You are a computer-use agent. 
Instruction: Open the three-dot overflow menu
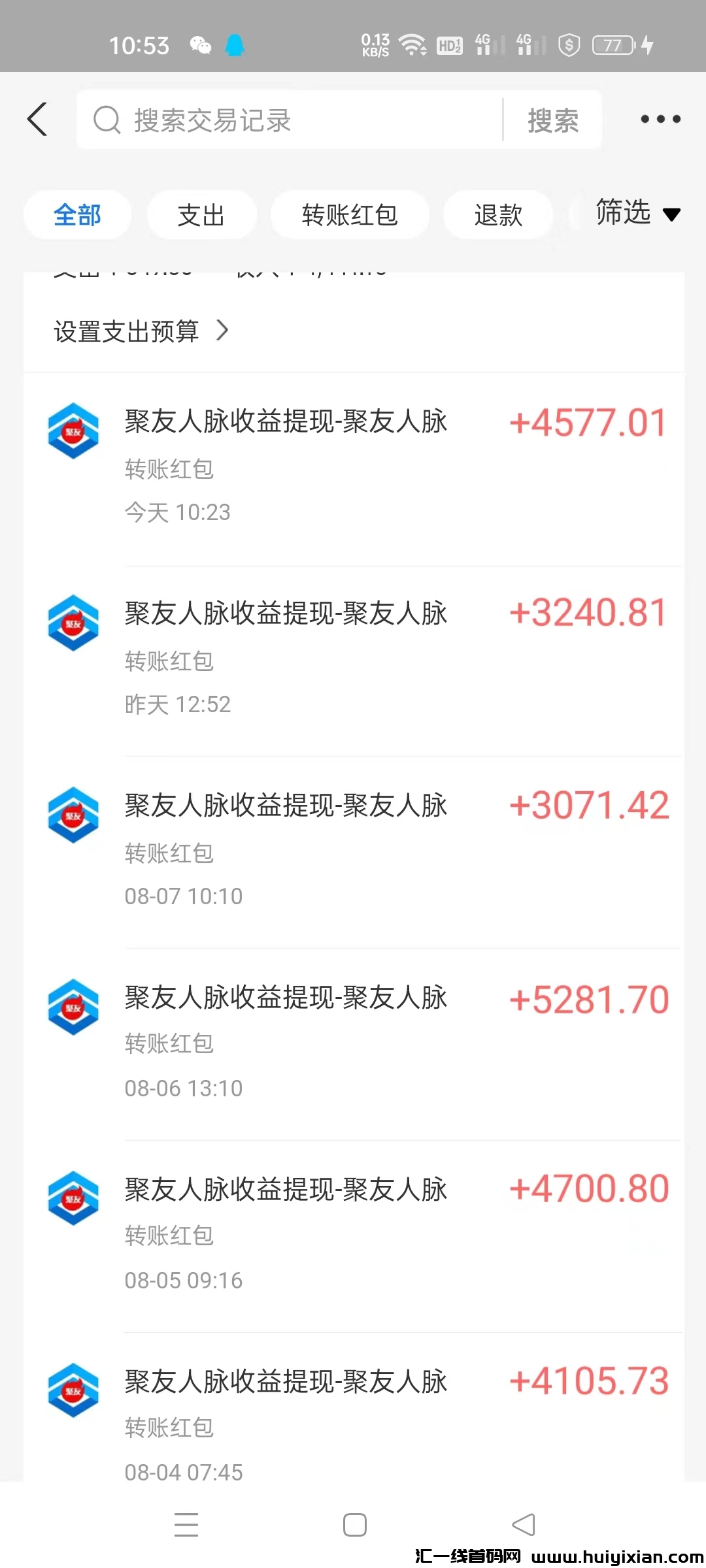[x=660, y=120]
